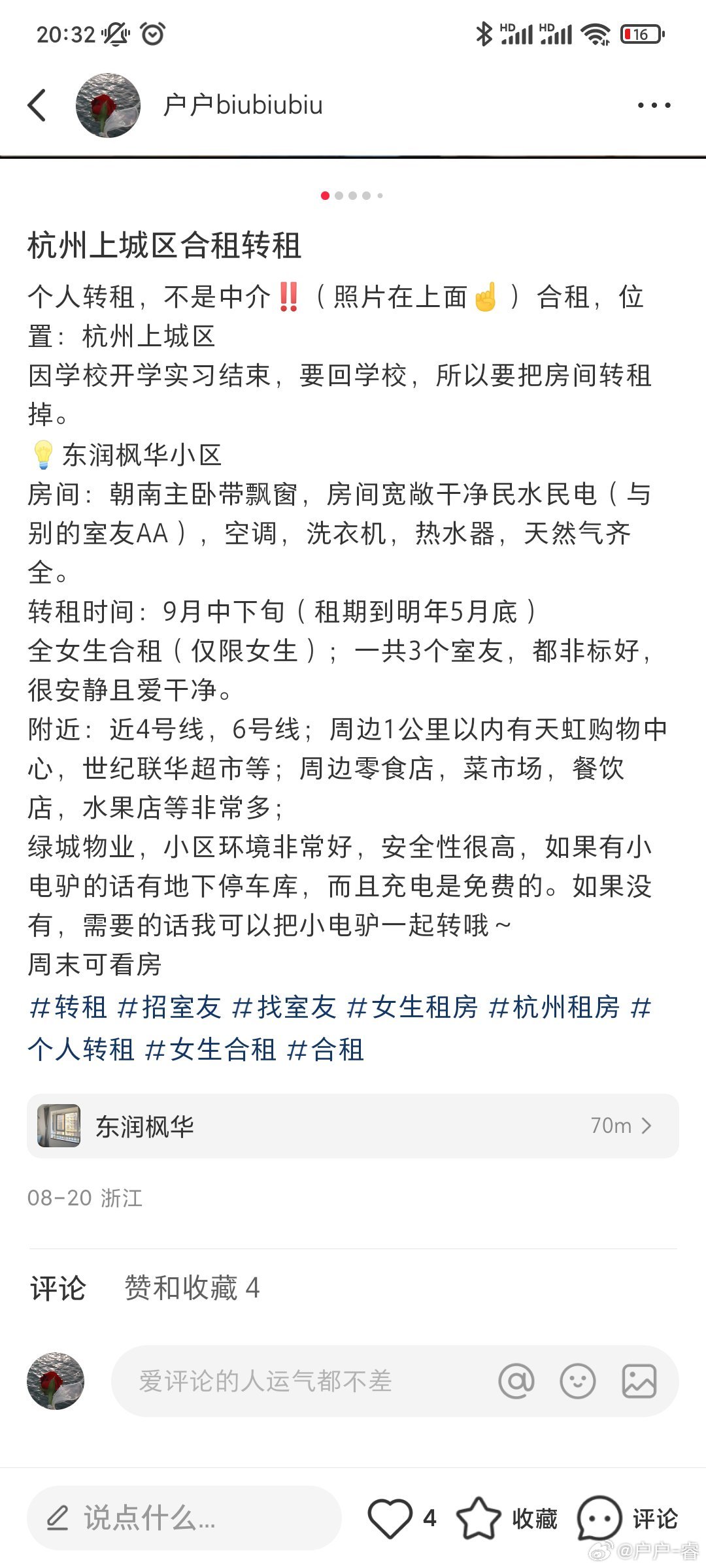Screen dimensions: 706x1568
Task: Open the emoji picker in comment box
Action: pyautogui.click(x=578, y=1381)
